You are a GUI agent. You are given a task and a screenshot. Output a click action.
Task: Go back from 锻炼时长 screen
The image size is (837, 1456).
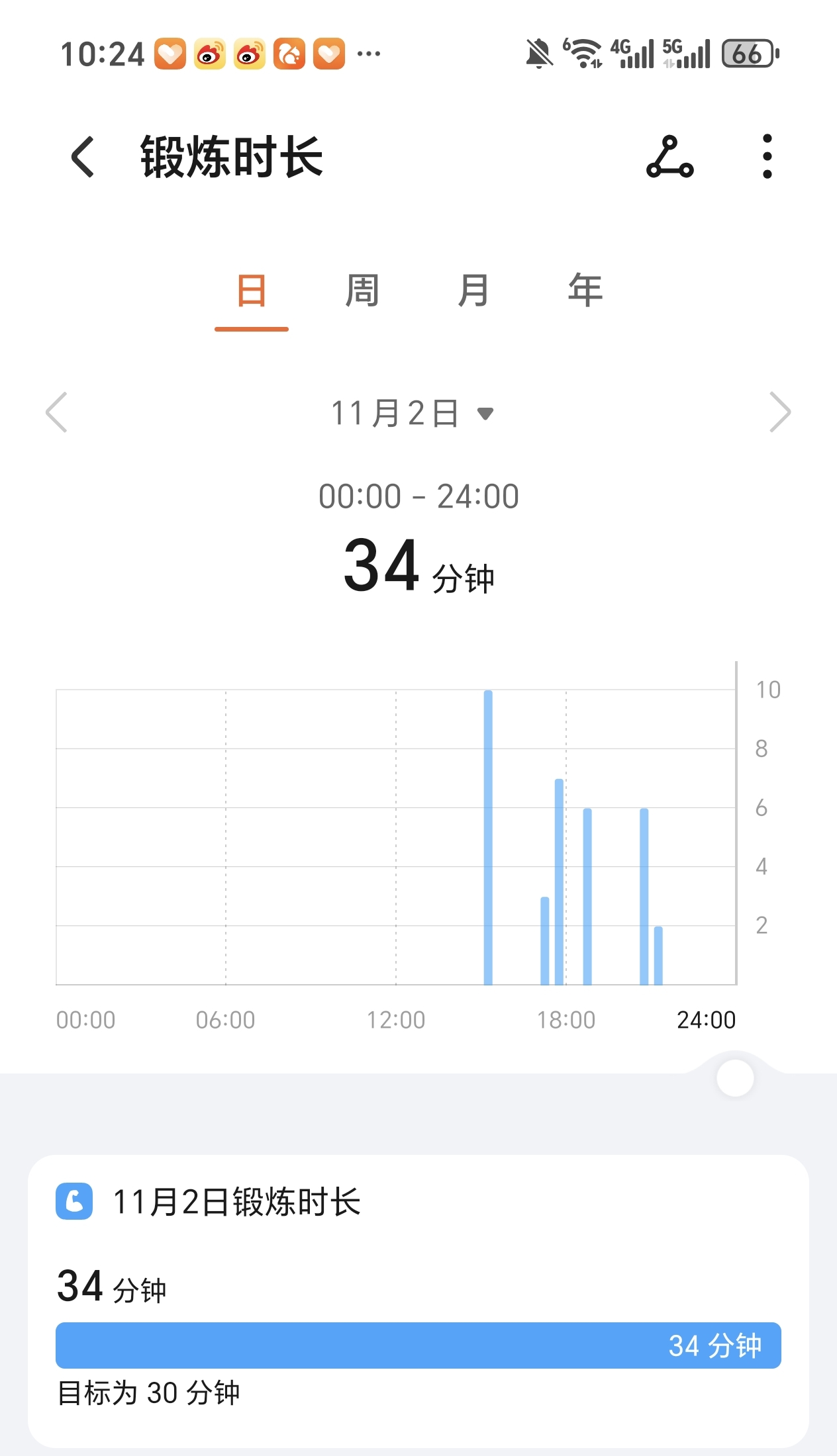point(83,157)
